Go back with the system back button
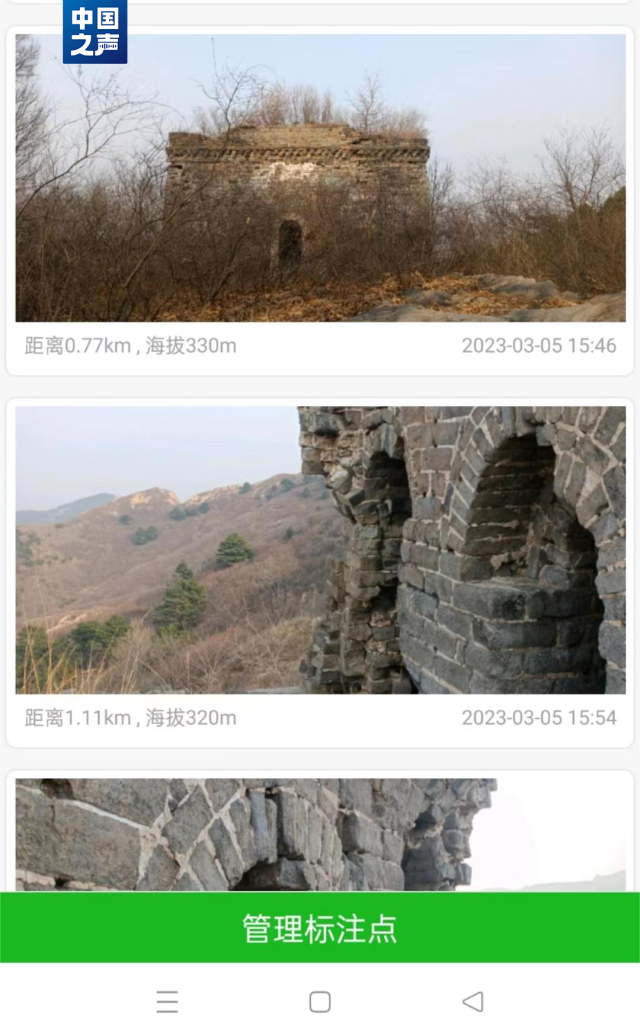 [473, 1001]
